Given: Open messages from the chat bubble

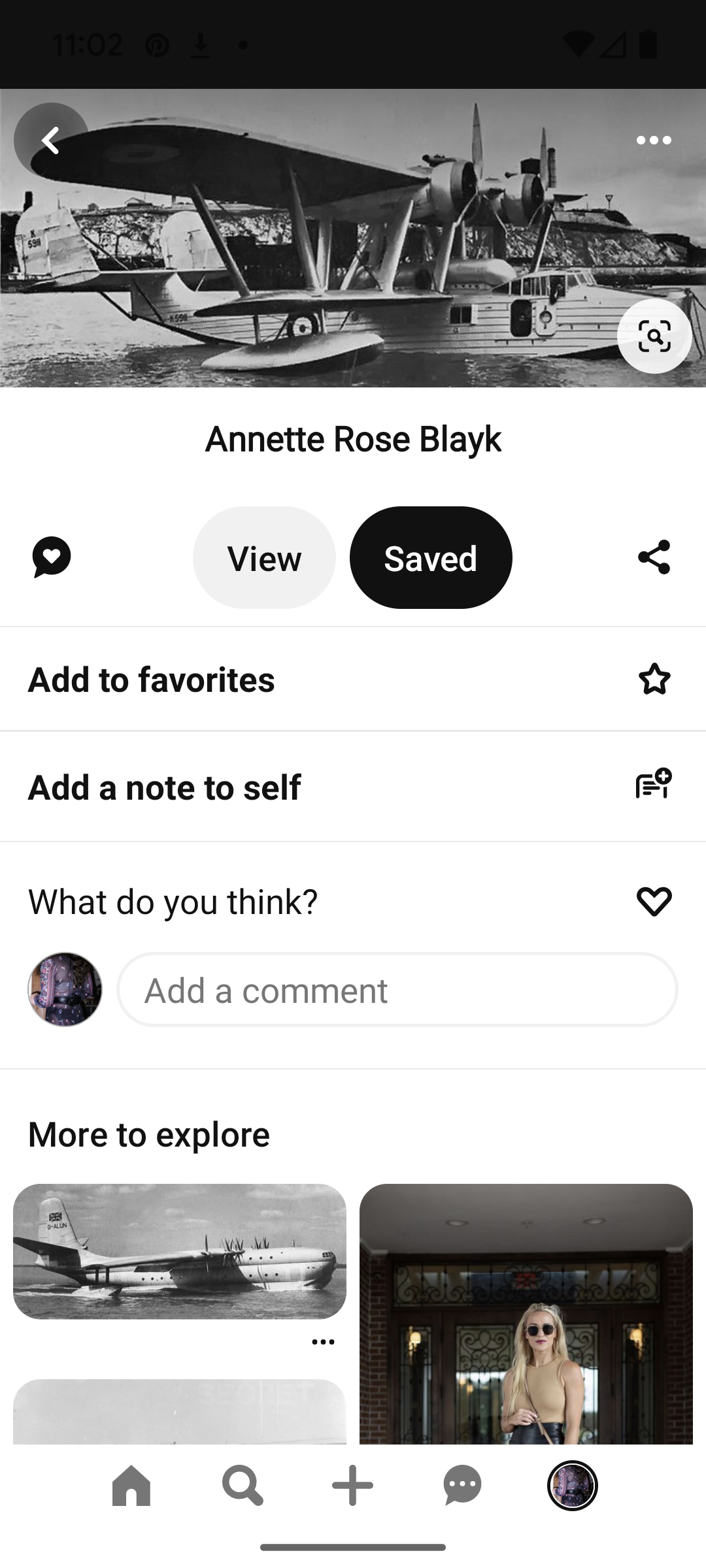Looking at the screenshot, I should pyautogui.click(x=462, y=1484).
